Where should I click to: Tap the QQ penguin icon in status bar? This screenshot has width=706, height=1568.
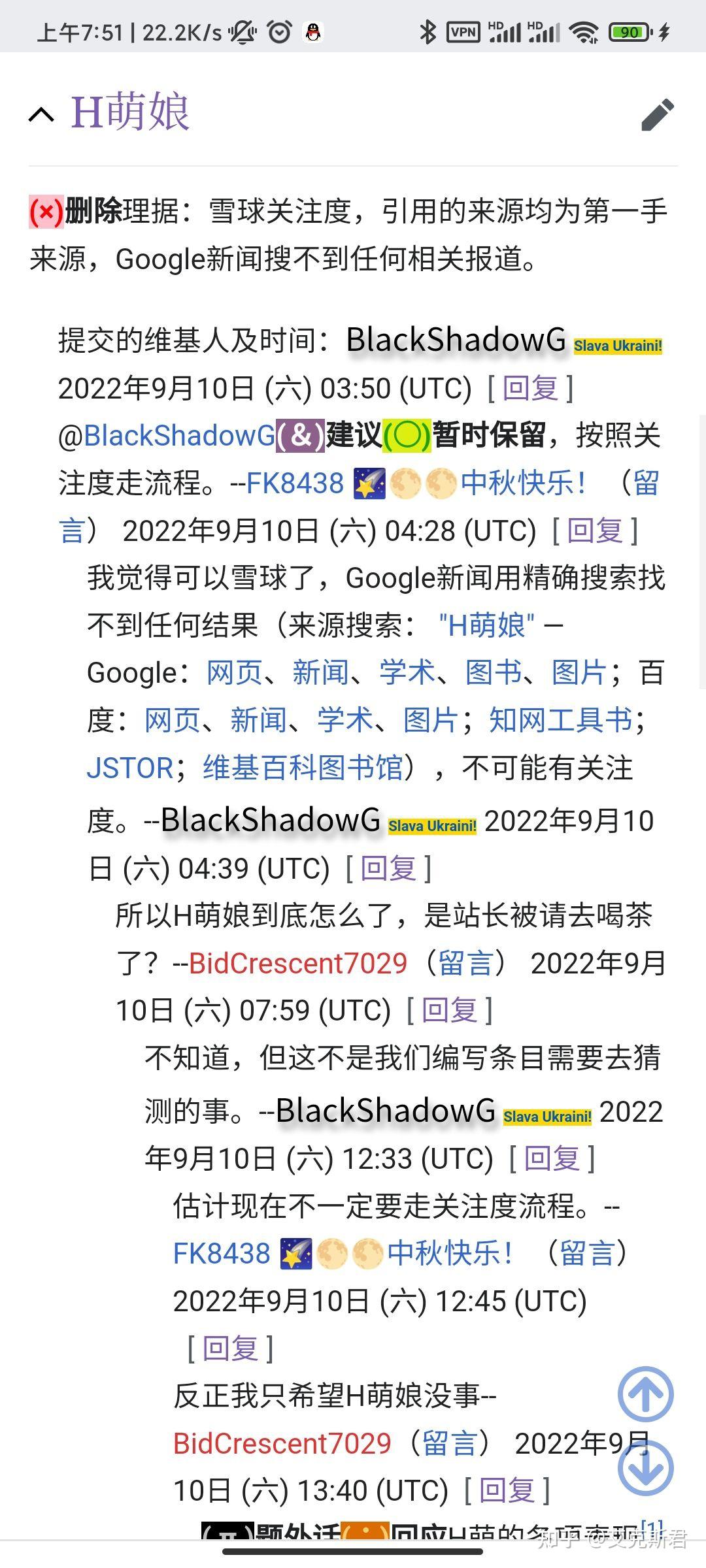coord(314,32)
